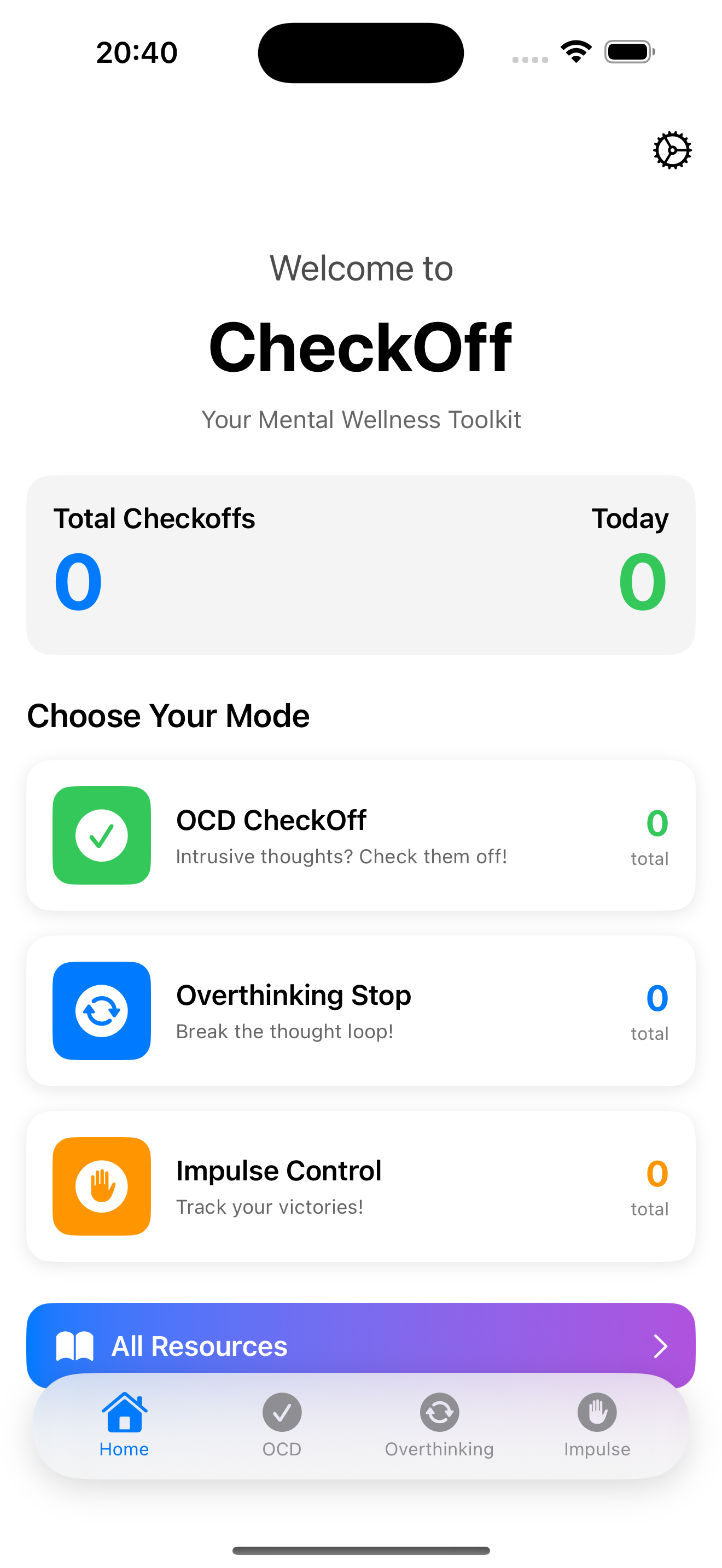Tap the All Resources banner
Image resolution: width=722 pixels, height=1568 pixels.
click(x=360, y=1346)
